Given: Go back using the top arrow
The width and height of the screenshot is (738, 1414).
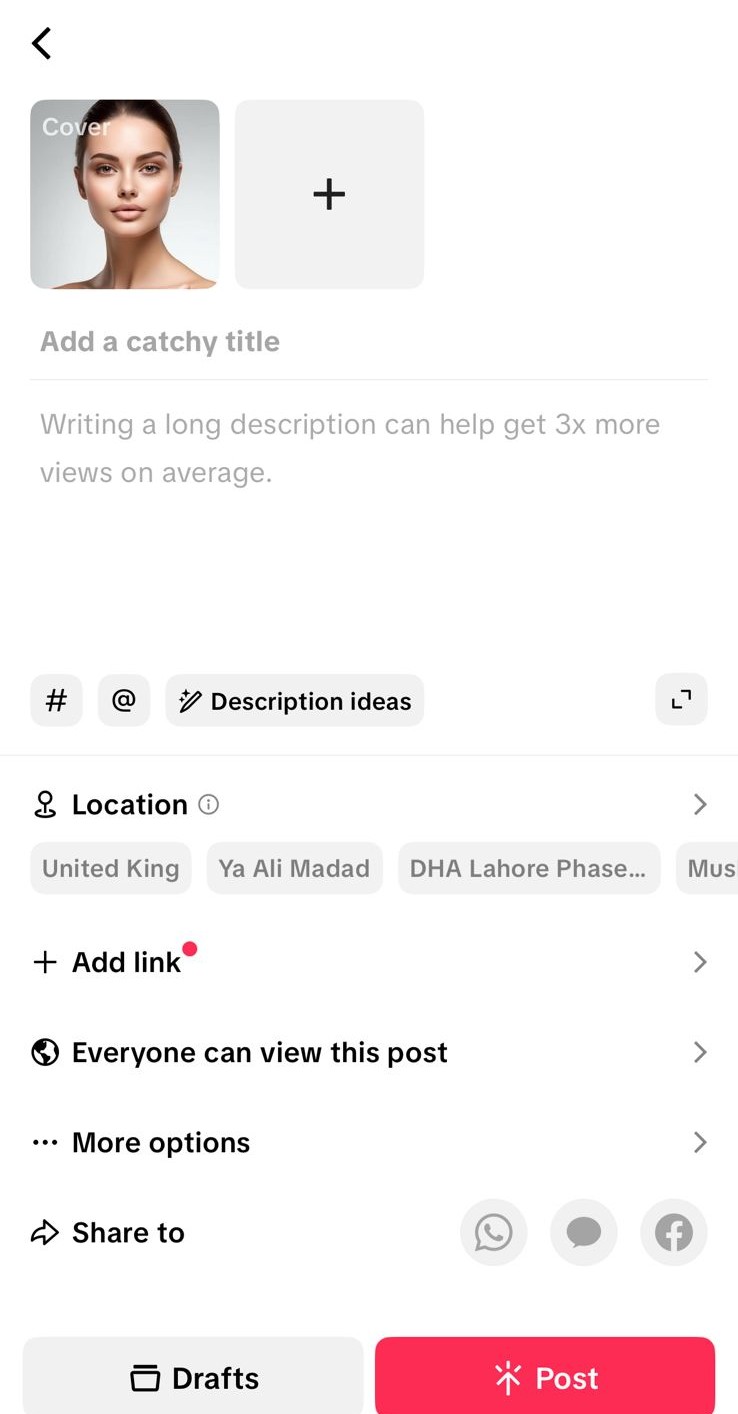Looking at the screenshot, I should [x=41, y=43].
